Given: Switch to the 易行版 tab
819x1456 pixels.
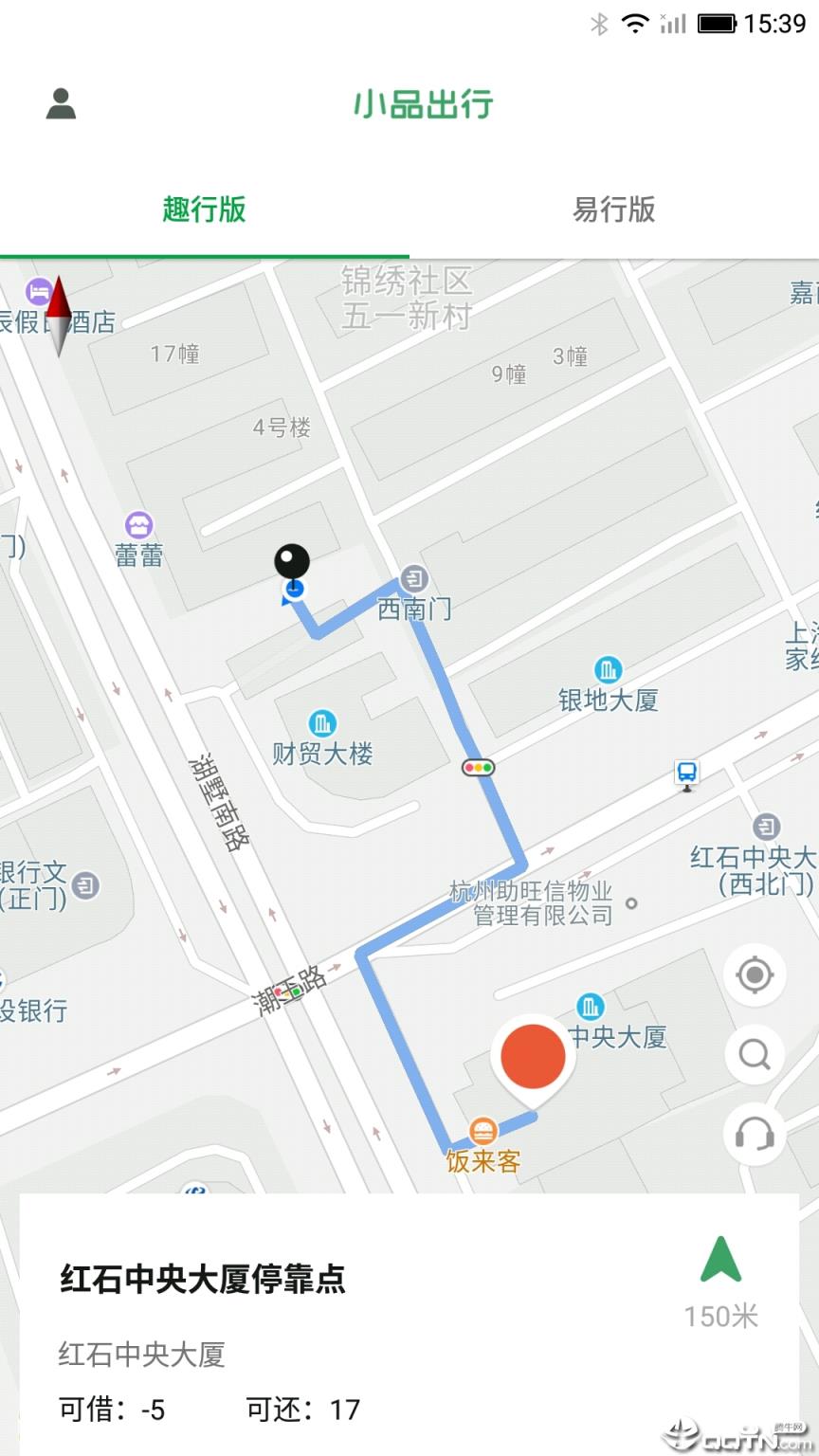Looking at the screenshot, I should pyautogui.click(x=613, y=210).
